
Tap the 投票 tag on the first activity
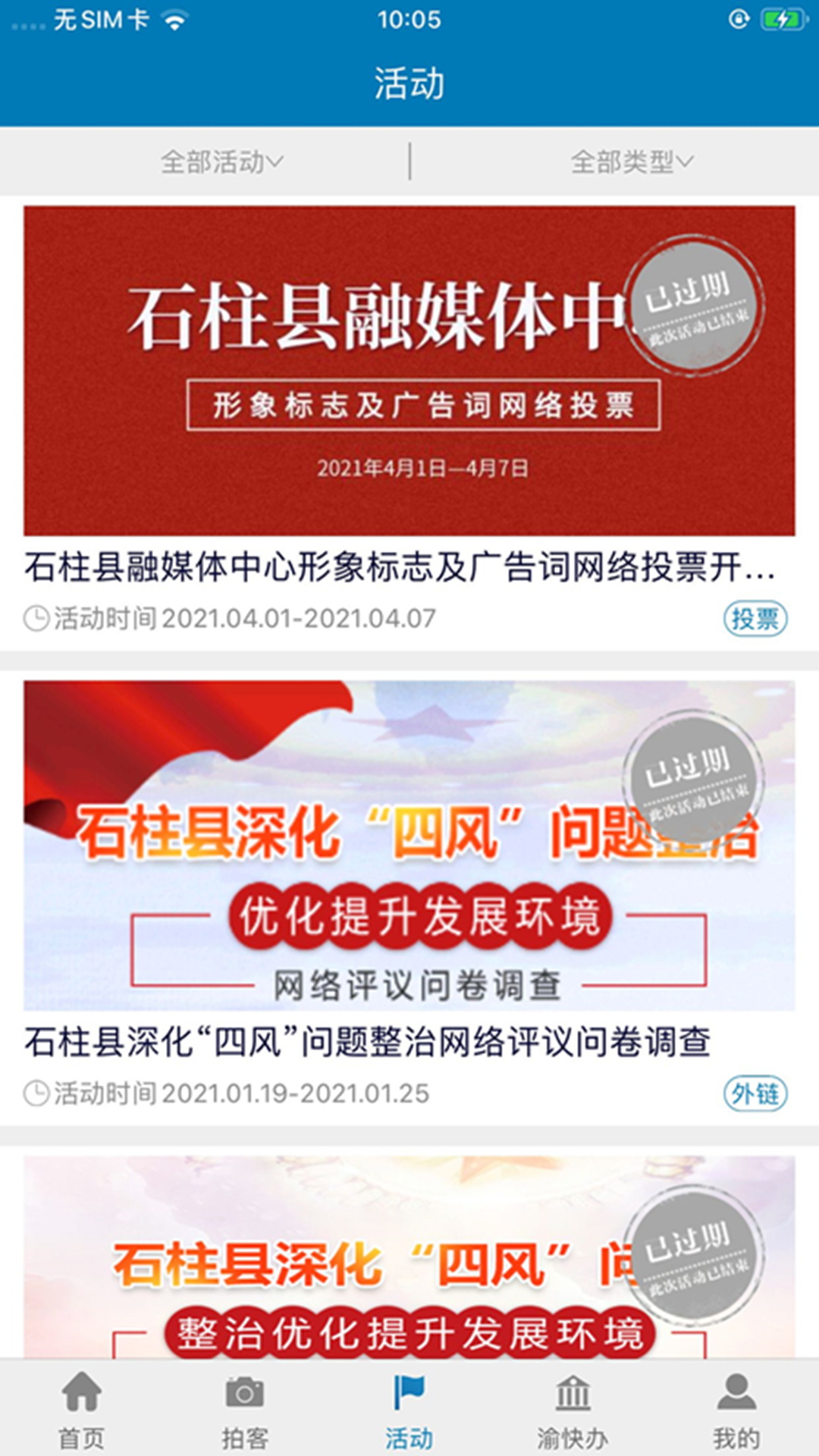pos(755,619)
